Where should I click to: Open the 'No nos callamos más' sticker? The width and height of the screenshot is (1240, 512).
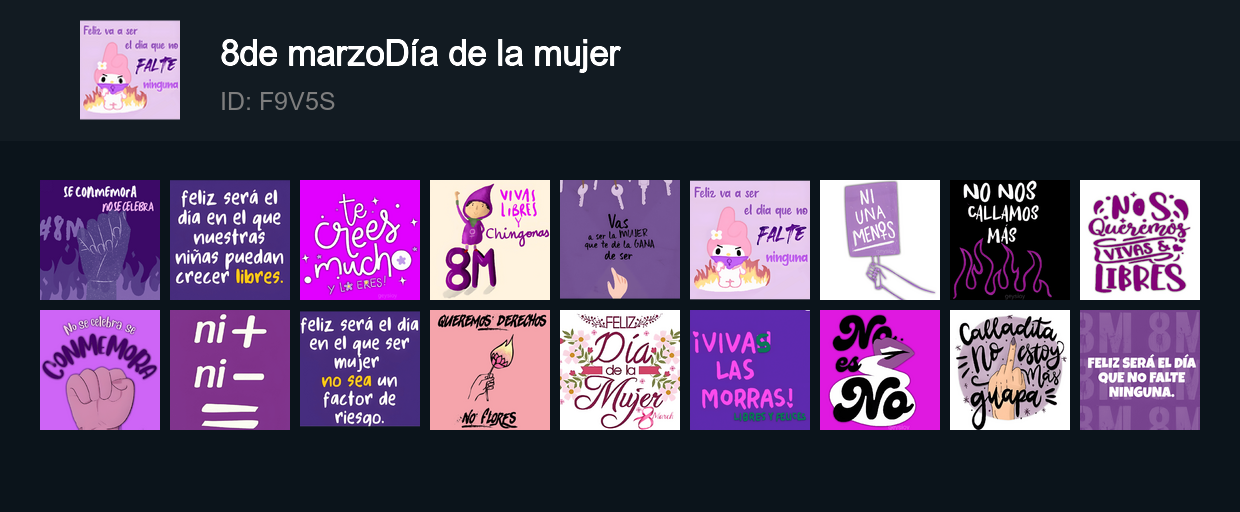pyautogui.click(x=1010, y=240)
